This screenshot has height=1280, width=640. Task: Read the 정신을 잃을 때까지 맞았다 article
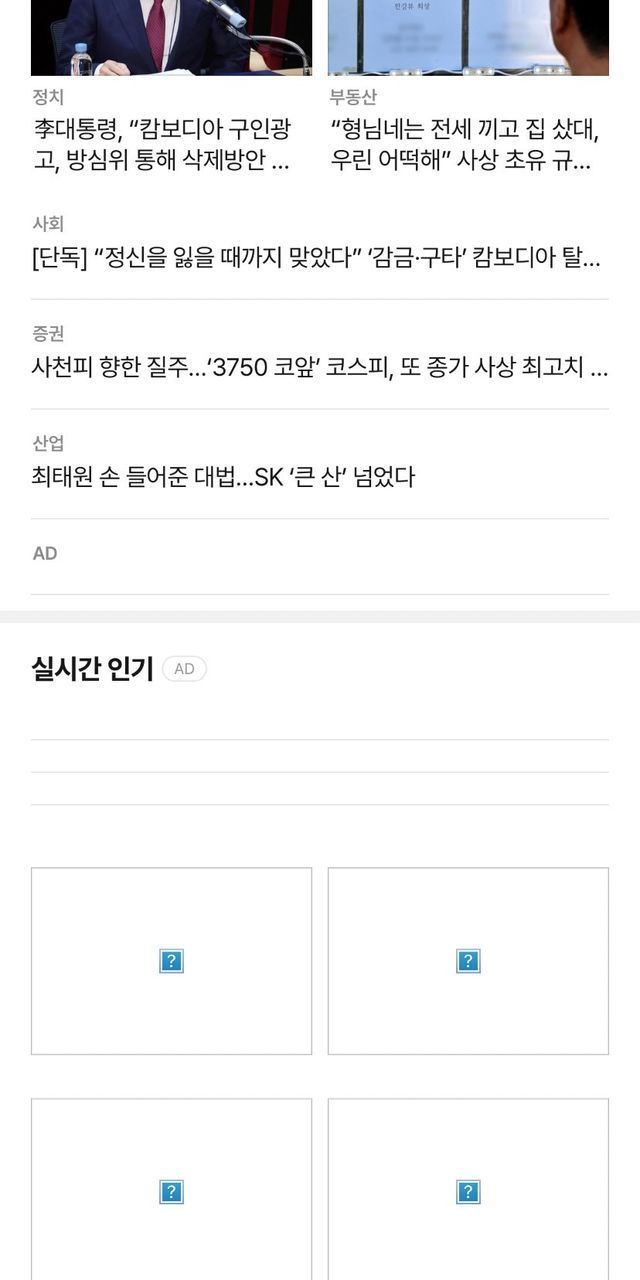tap(316, 258)
